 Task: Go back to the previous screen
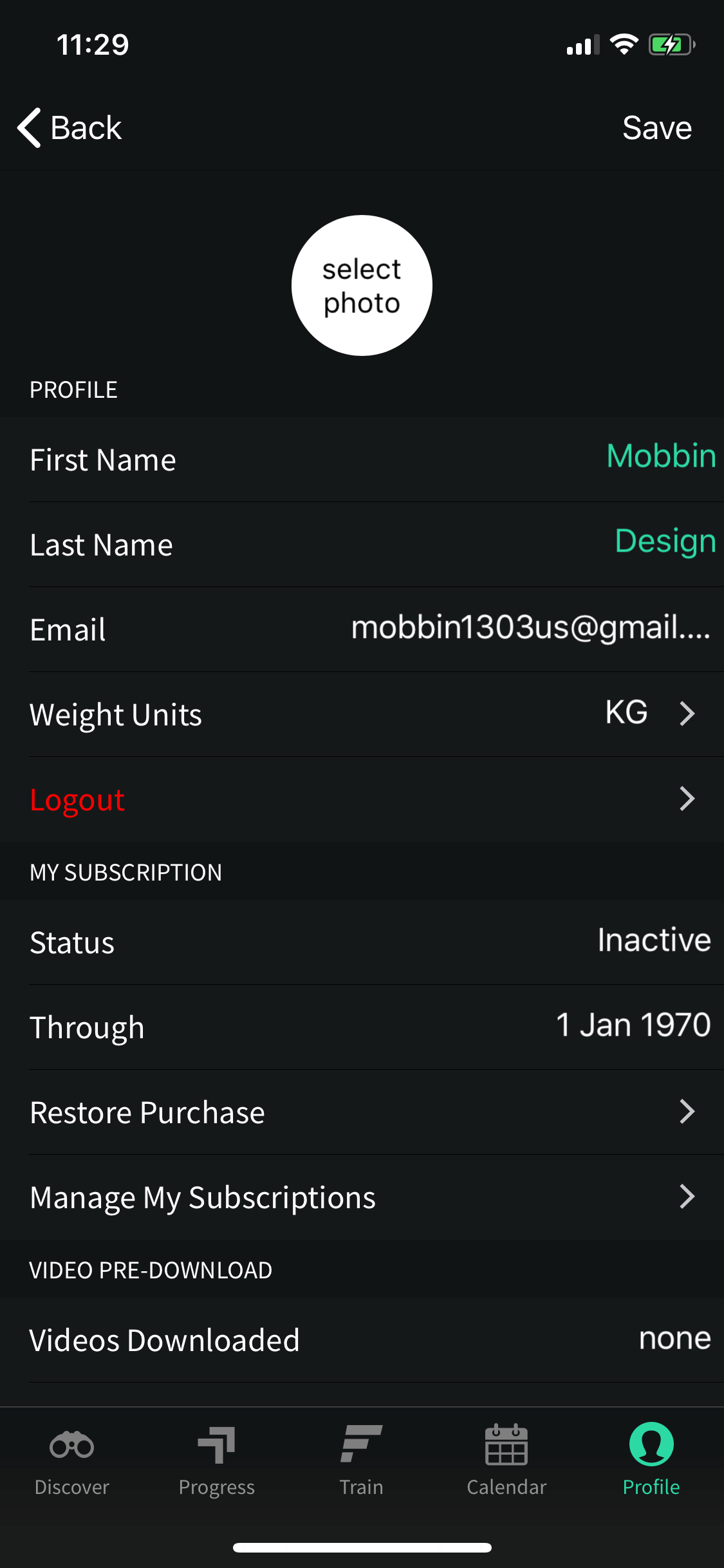tap(70, 127)
